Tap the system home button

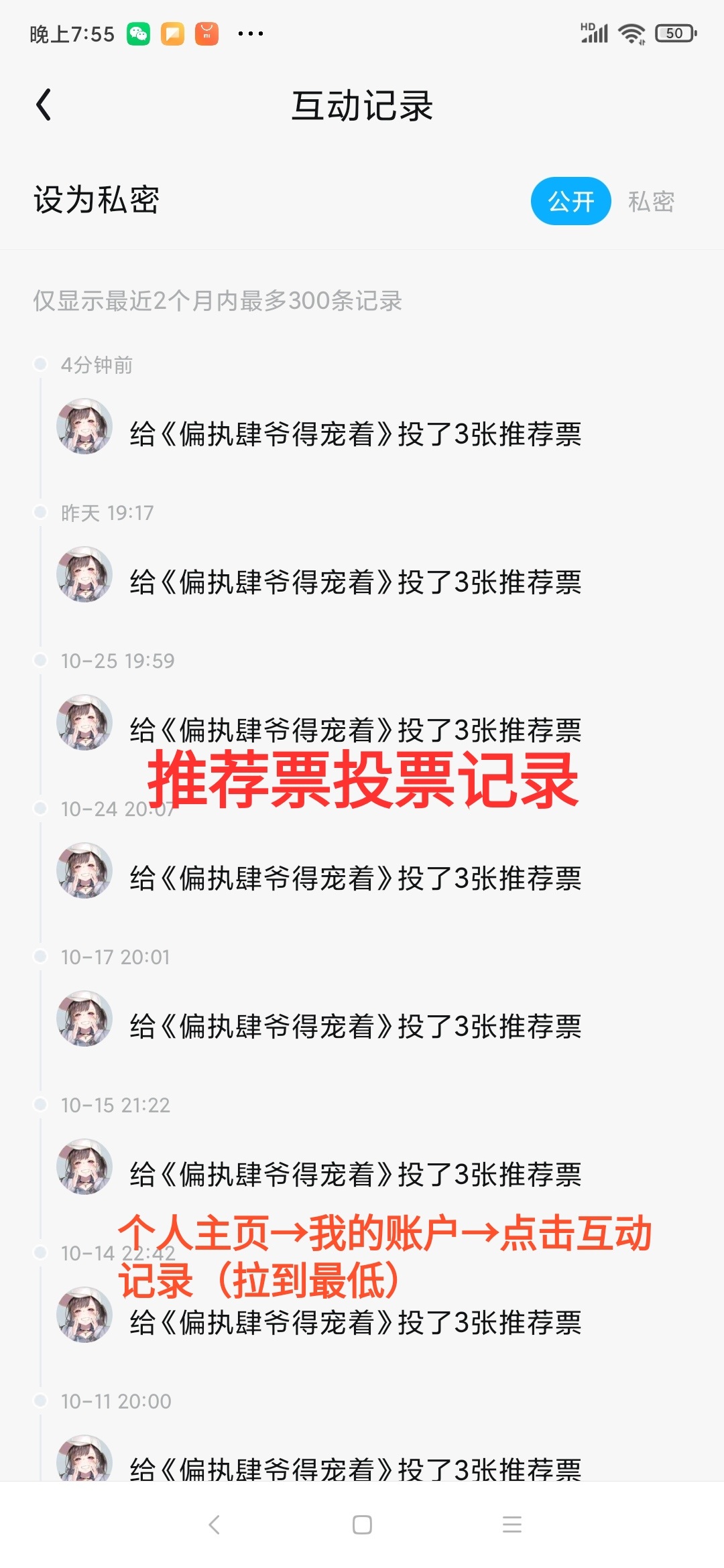[362, 1524]
